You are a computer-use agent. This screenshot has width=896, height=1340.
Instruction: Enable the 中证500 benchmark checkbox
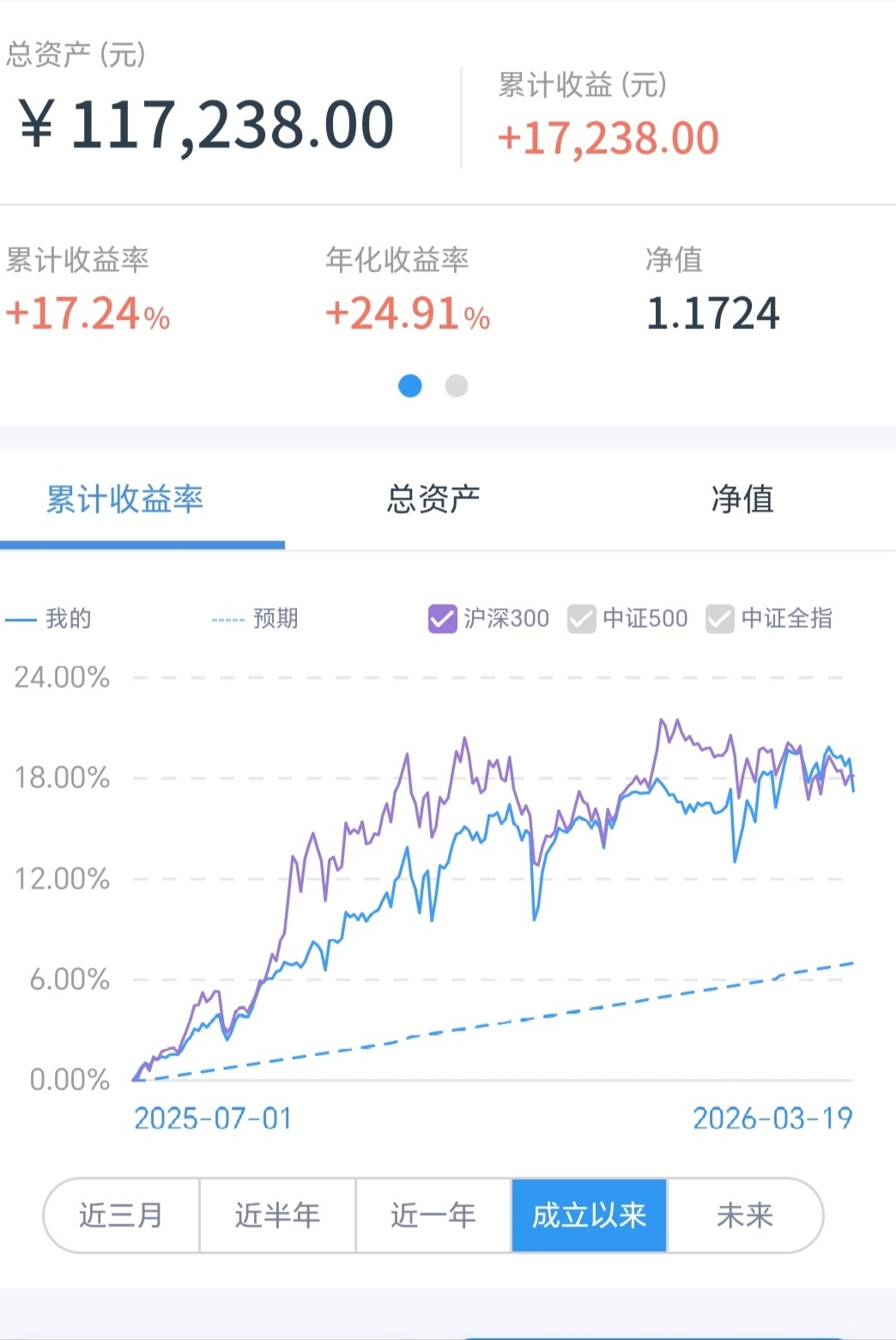point(582,618)
